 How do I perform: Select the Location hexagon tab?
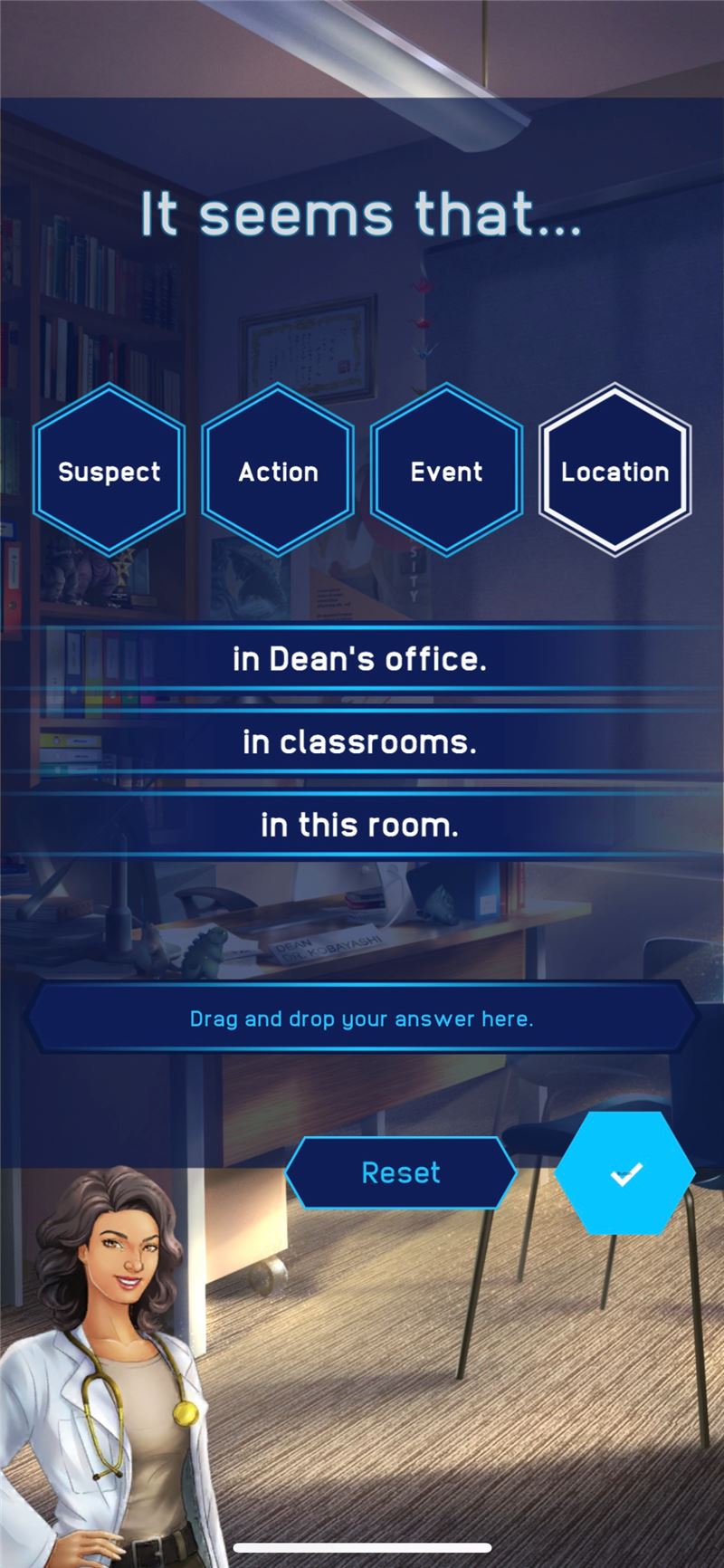(615, 470)
